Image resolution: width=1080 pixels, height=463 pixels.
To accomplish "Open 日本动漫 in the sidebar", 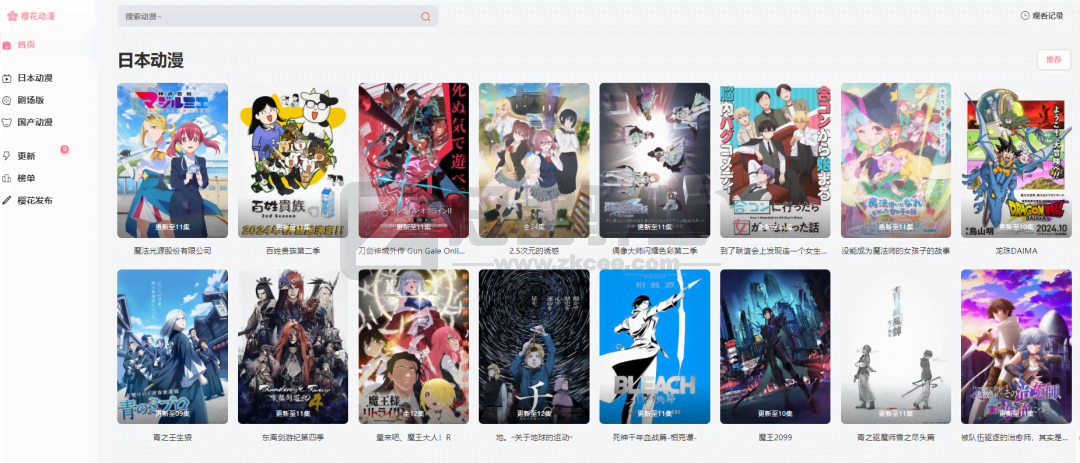I will coord(34,78).
